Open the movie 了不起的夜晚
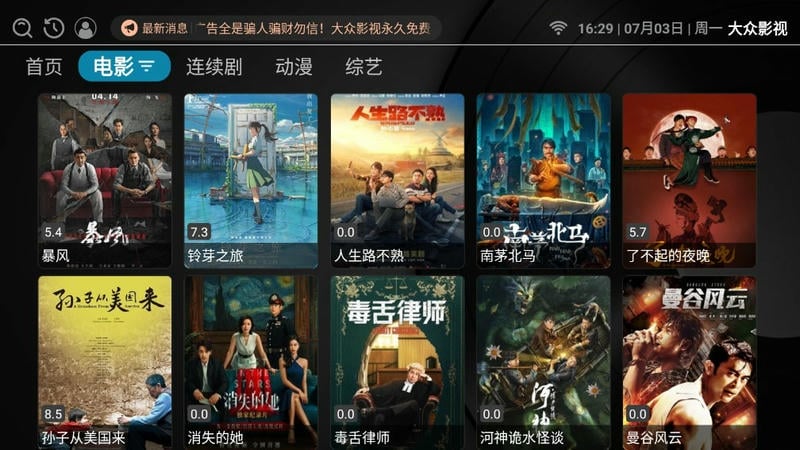The image size is (800, 450). coord(689,180)
